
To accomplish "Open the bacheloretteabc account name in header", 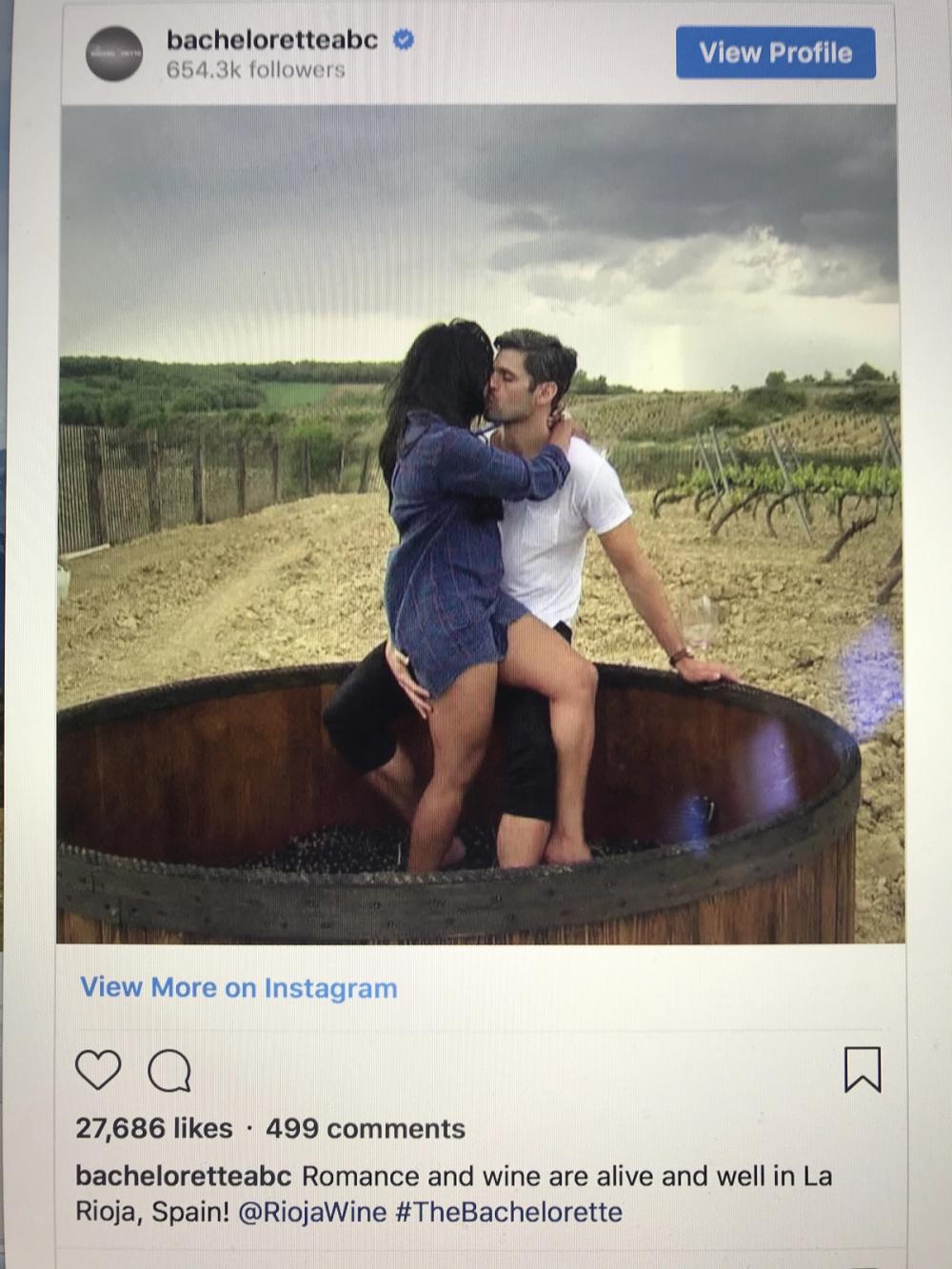I will tap(272, 40).
